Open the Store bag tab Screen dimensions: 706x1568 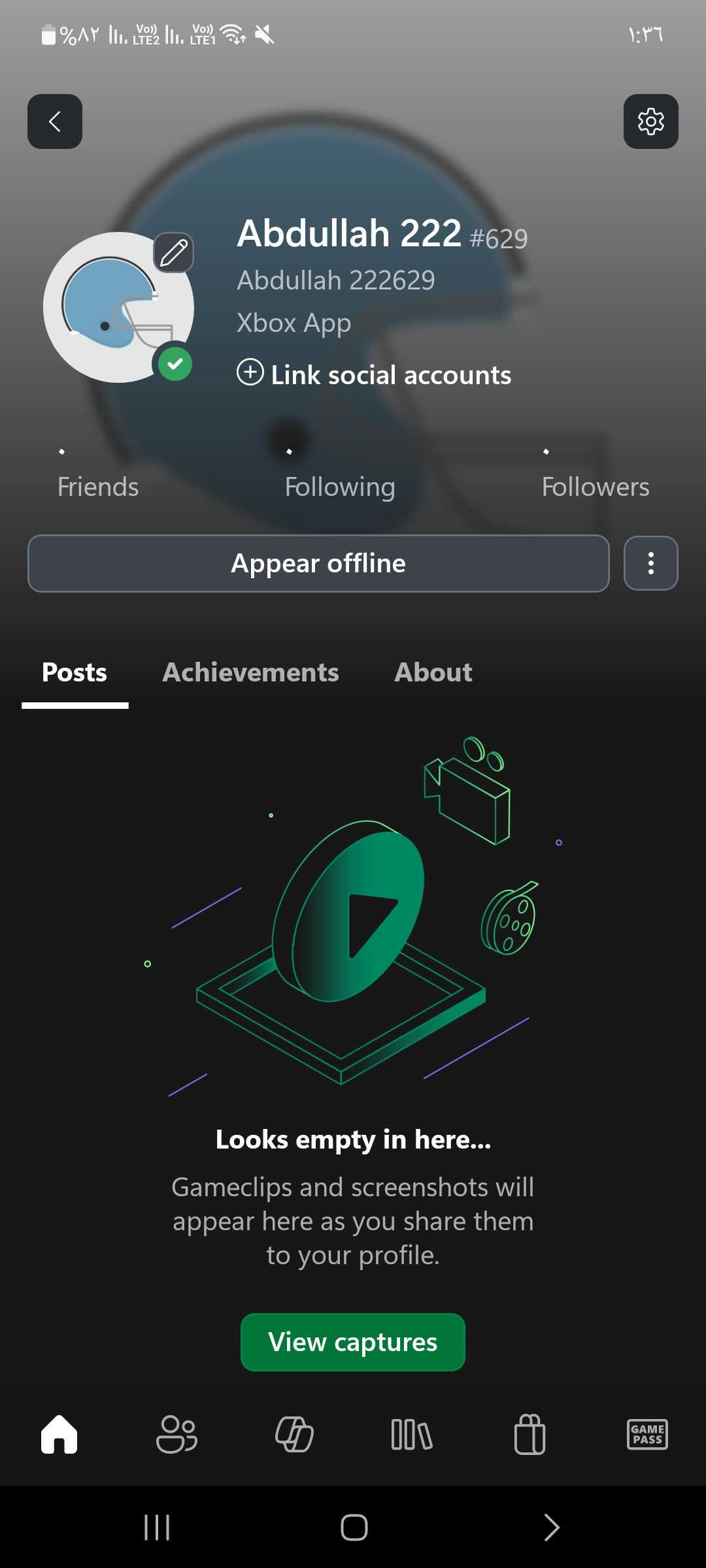pos(529,1435)
